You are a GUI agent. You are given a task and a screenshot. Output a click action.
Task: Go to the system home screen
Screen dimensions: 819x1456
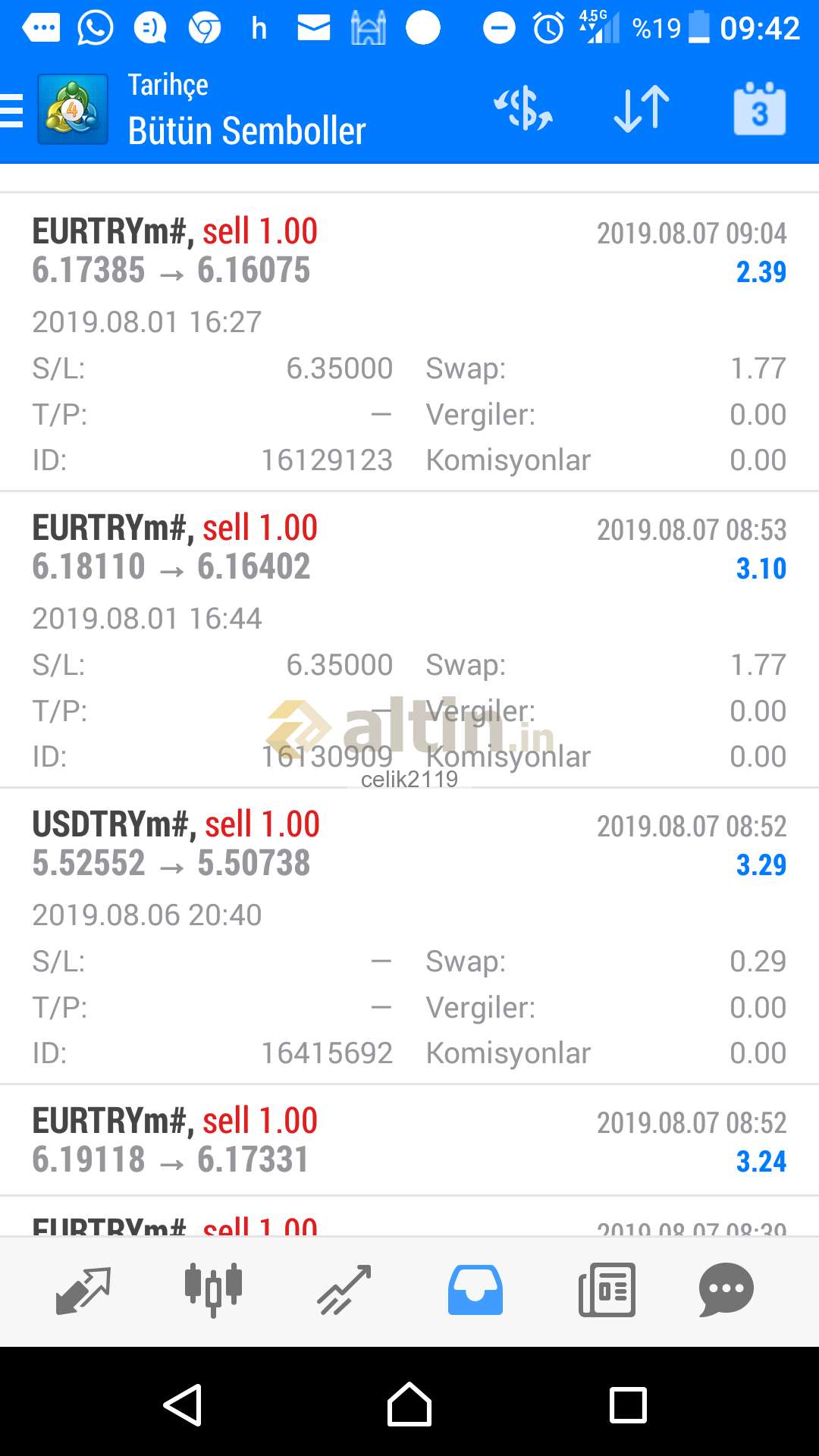tap(409, 1404)
